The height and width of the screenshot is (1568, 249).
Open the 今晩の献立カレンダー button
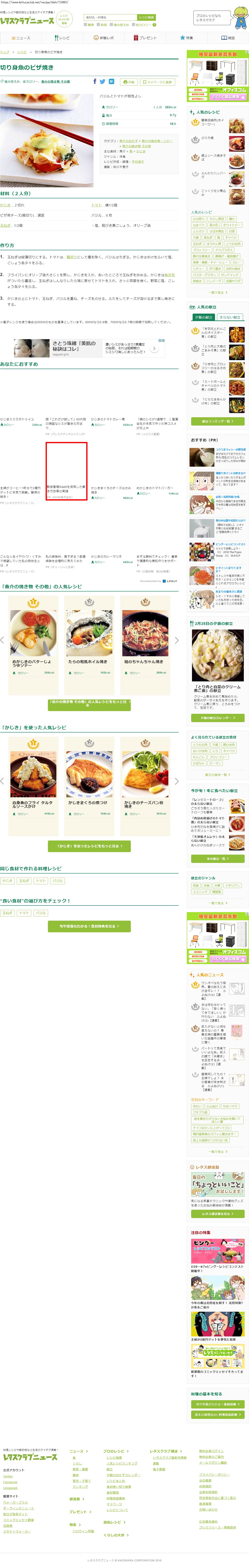point(217,718)
